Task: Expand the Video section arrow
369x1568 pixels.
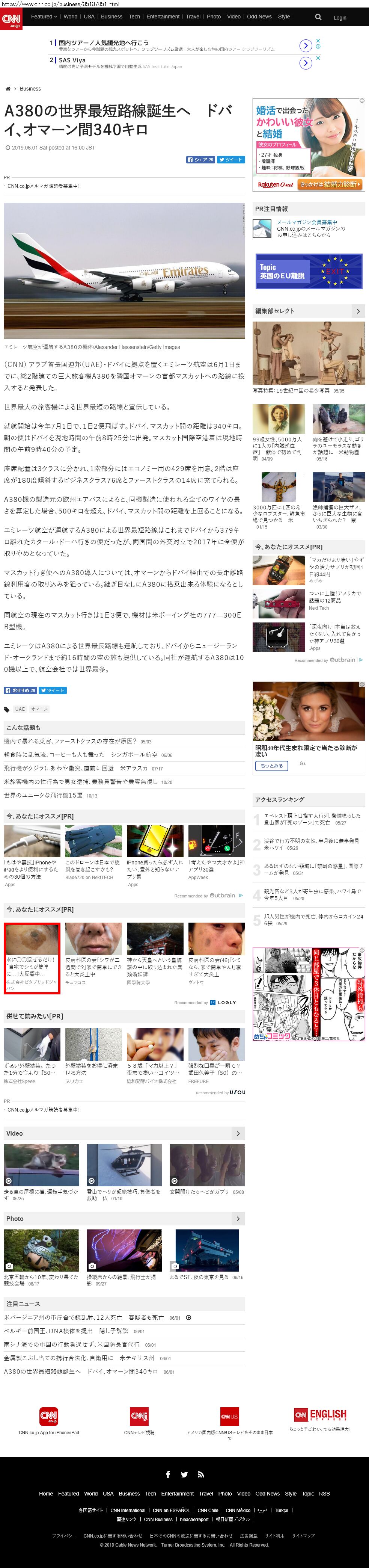Action: tap(238, 1133)
